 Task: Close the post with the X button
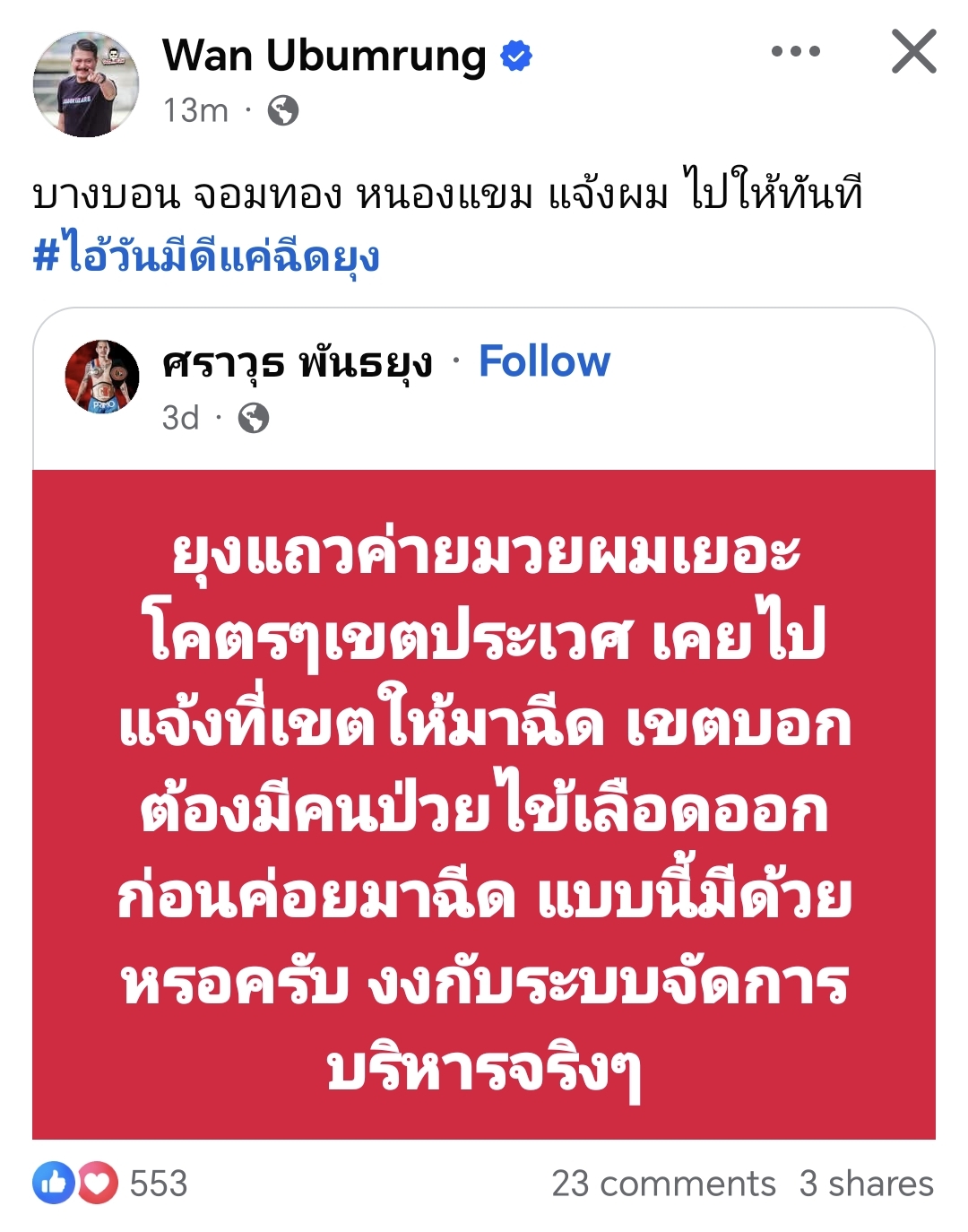click(913, 52)
